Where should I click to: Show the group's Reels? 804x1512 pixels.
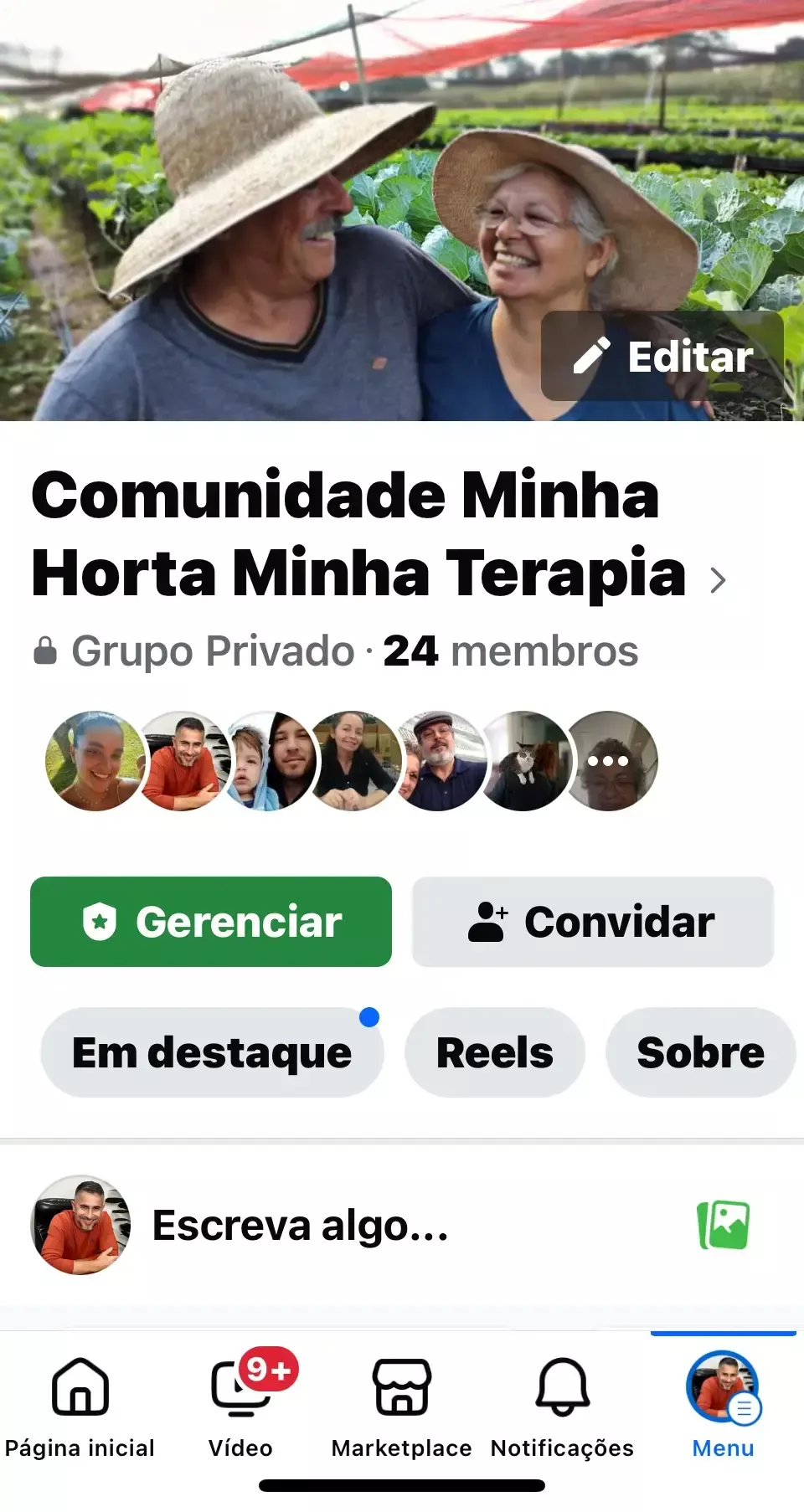[494, 1052]
